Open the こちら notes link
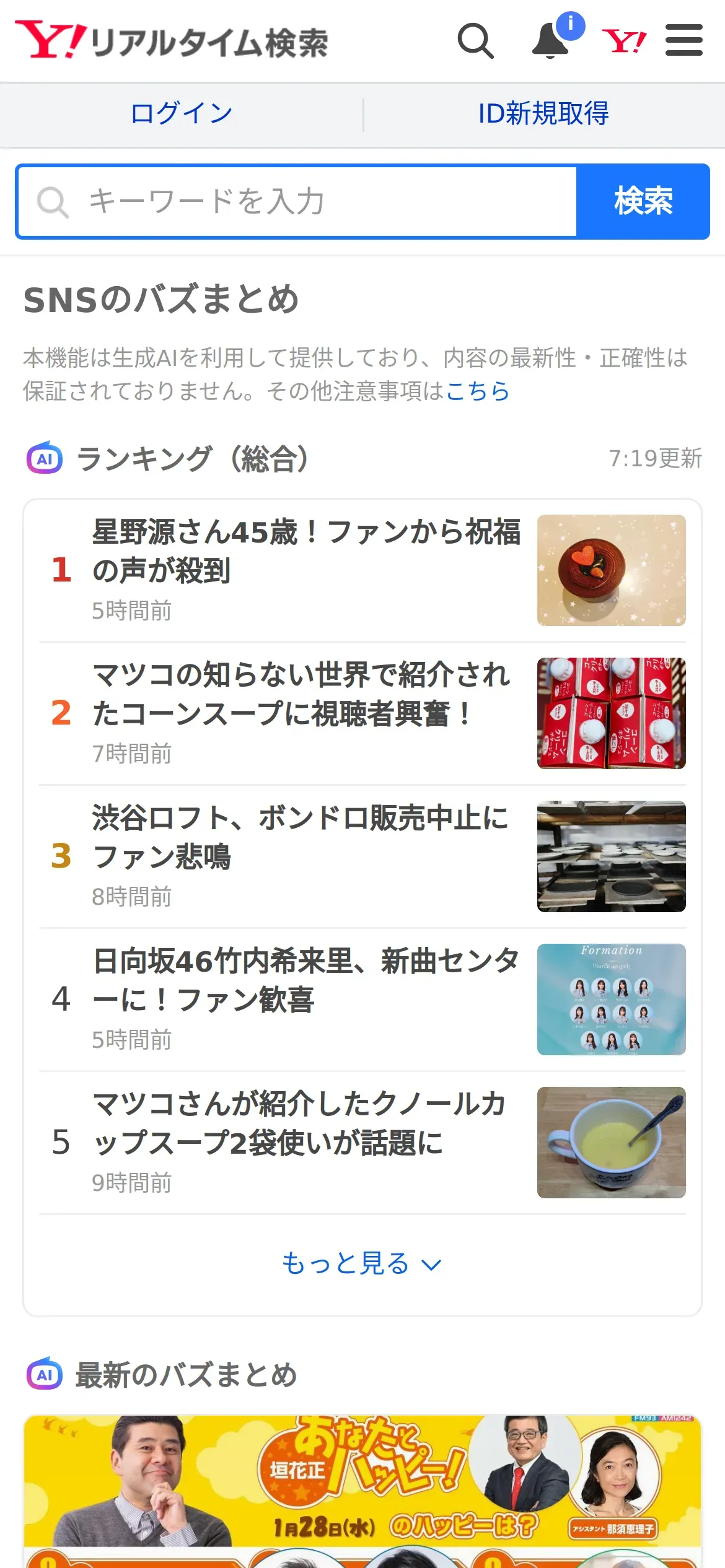Screen dimensions: 725x1568 478,391
